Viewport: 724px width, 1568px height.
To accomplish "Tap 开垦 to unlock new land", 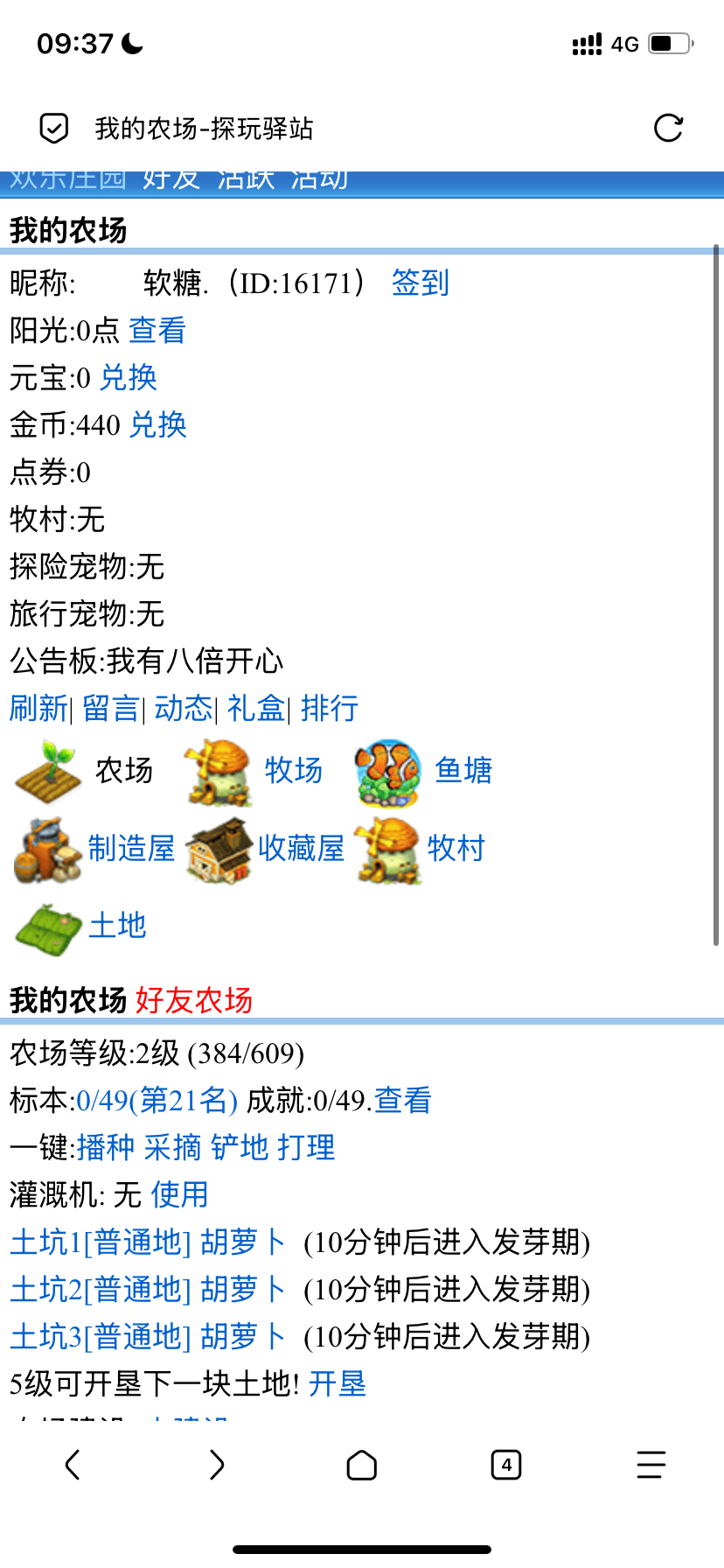I will 337,1383.
